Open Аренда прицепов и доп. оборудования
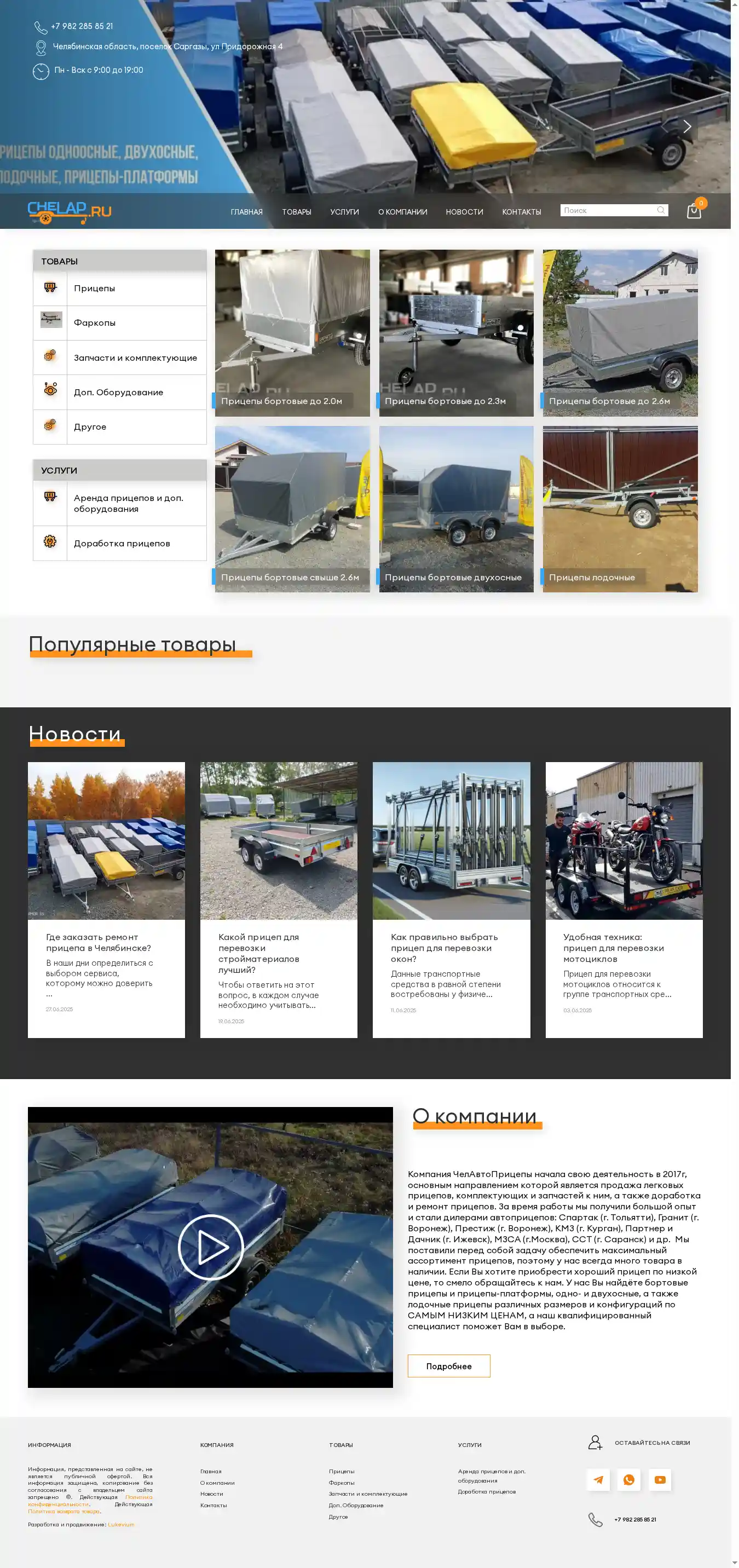The image size is (739, 1568). 128,503
